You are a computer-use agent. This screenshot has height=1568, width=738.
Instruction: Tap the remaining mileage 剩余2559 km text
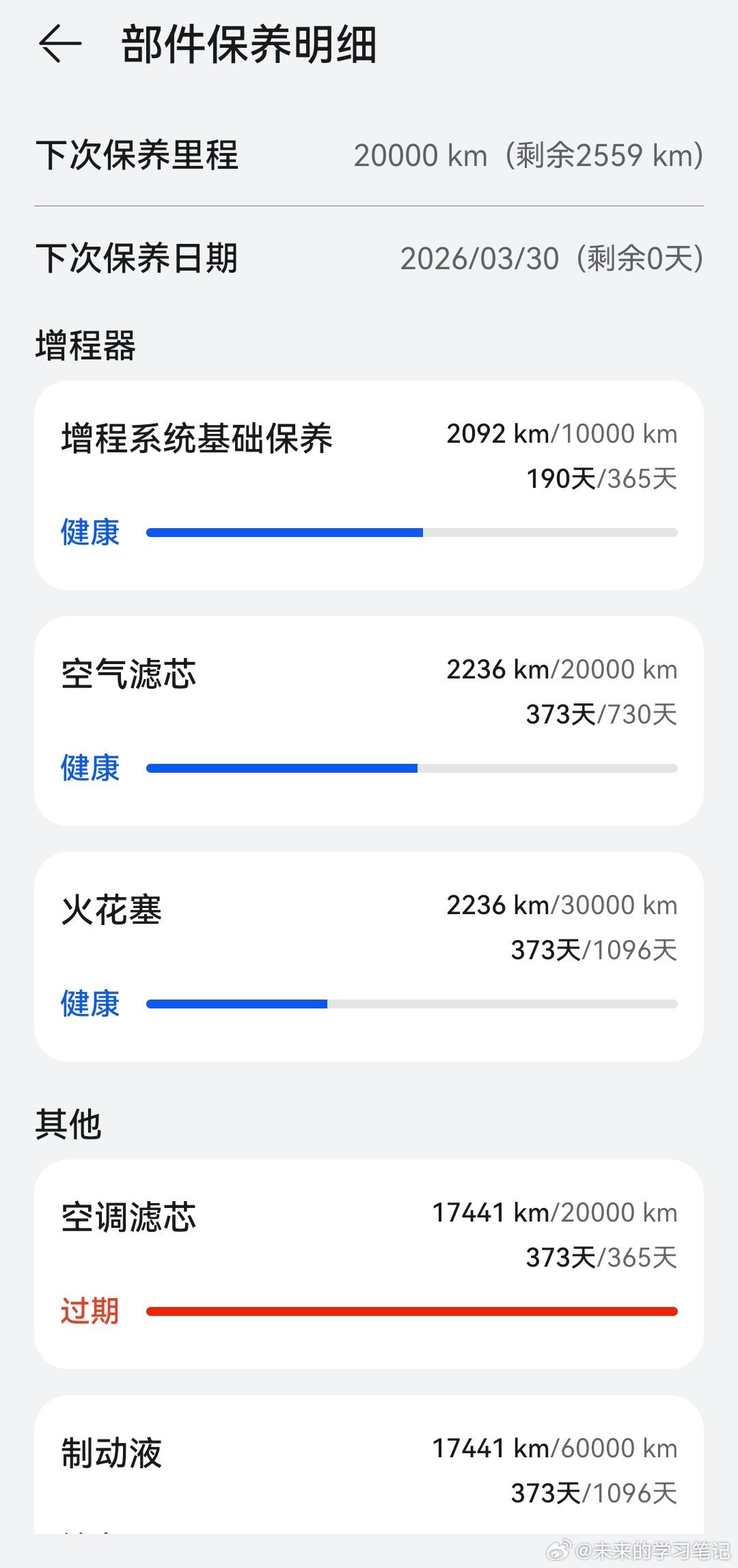605,156
